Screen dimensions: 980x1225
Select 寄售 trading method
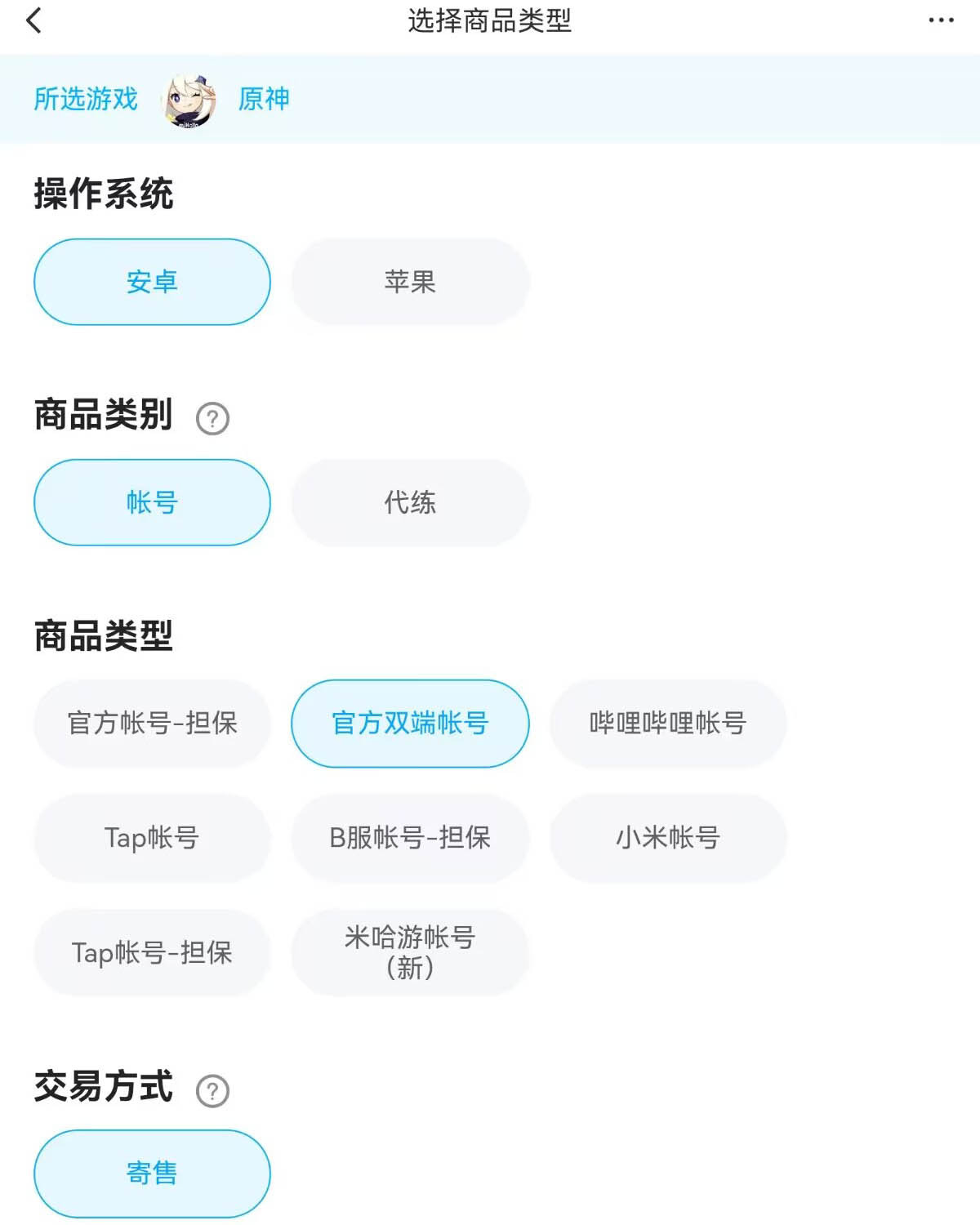tap(152, 1173)
